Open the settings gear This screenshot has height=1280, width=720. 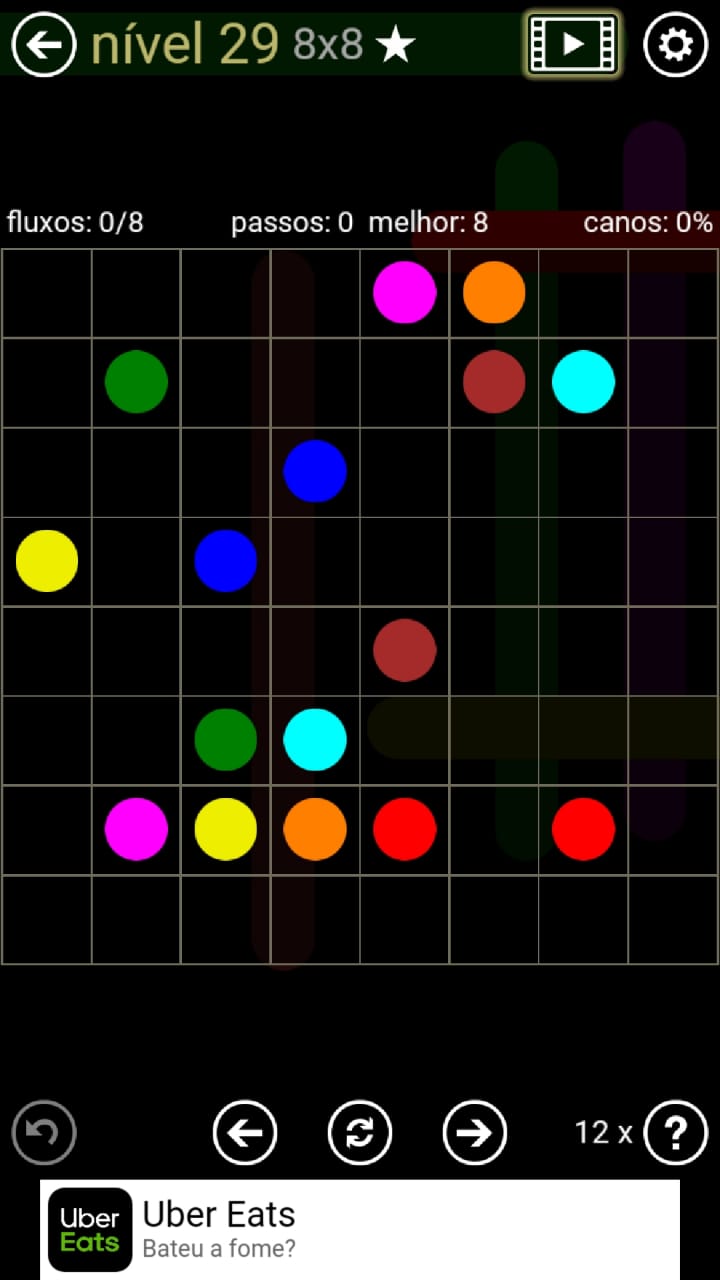coord(676,44)
